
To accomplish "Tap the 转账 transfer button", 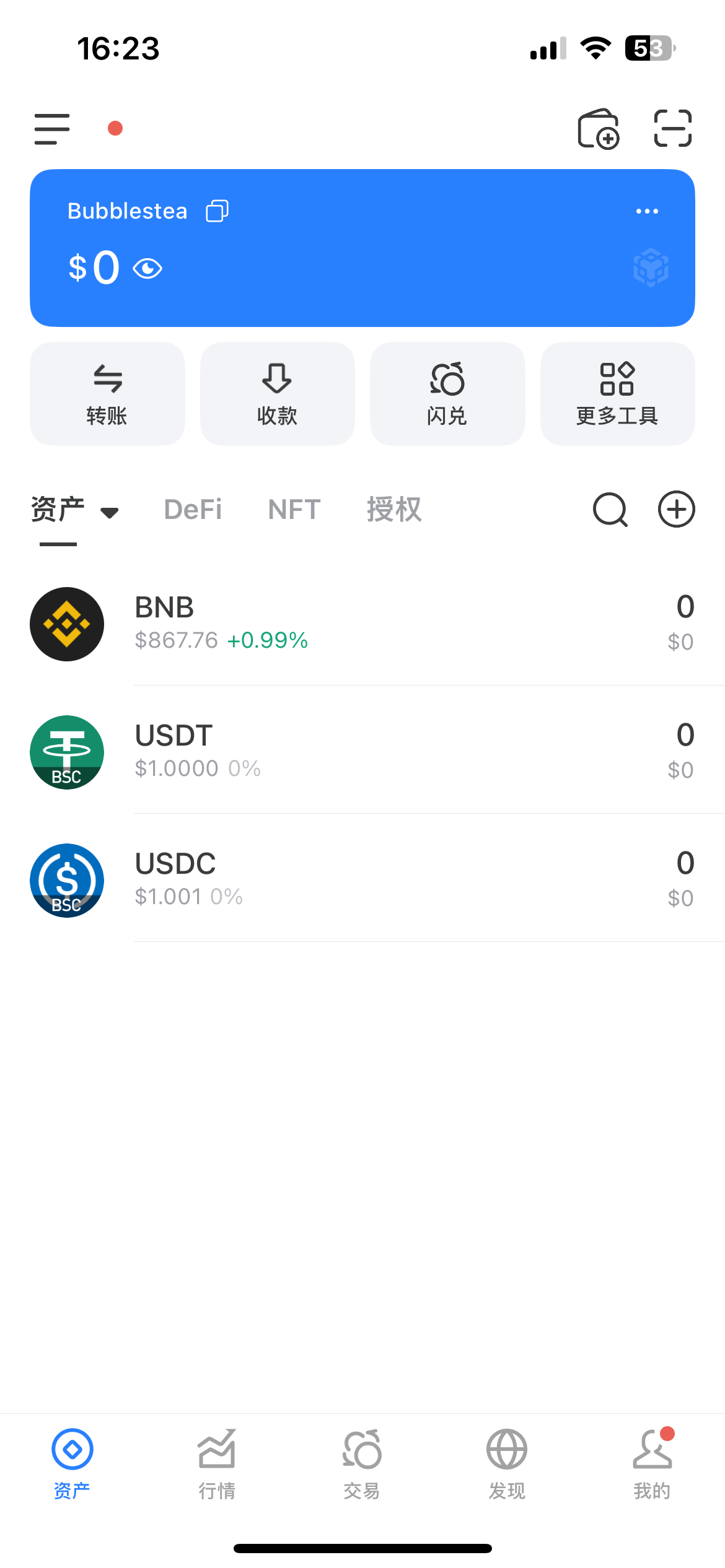I will (107, 394).
